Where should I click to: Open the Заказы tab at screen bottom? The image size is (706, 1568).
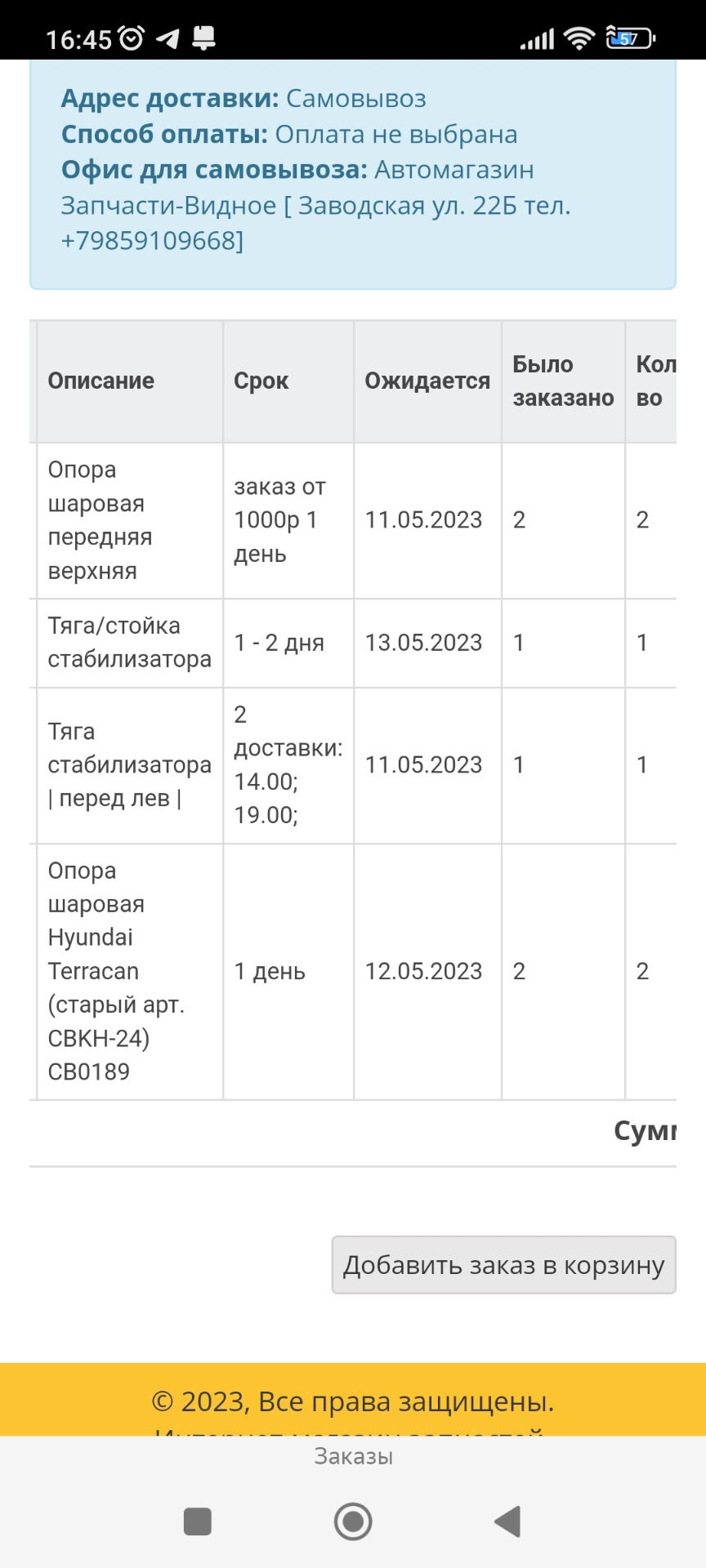(x=352, y=1455)
